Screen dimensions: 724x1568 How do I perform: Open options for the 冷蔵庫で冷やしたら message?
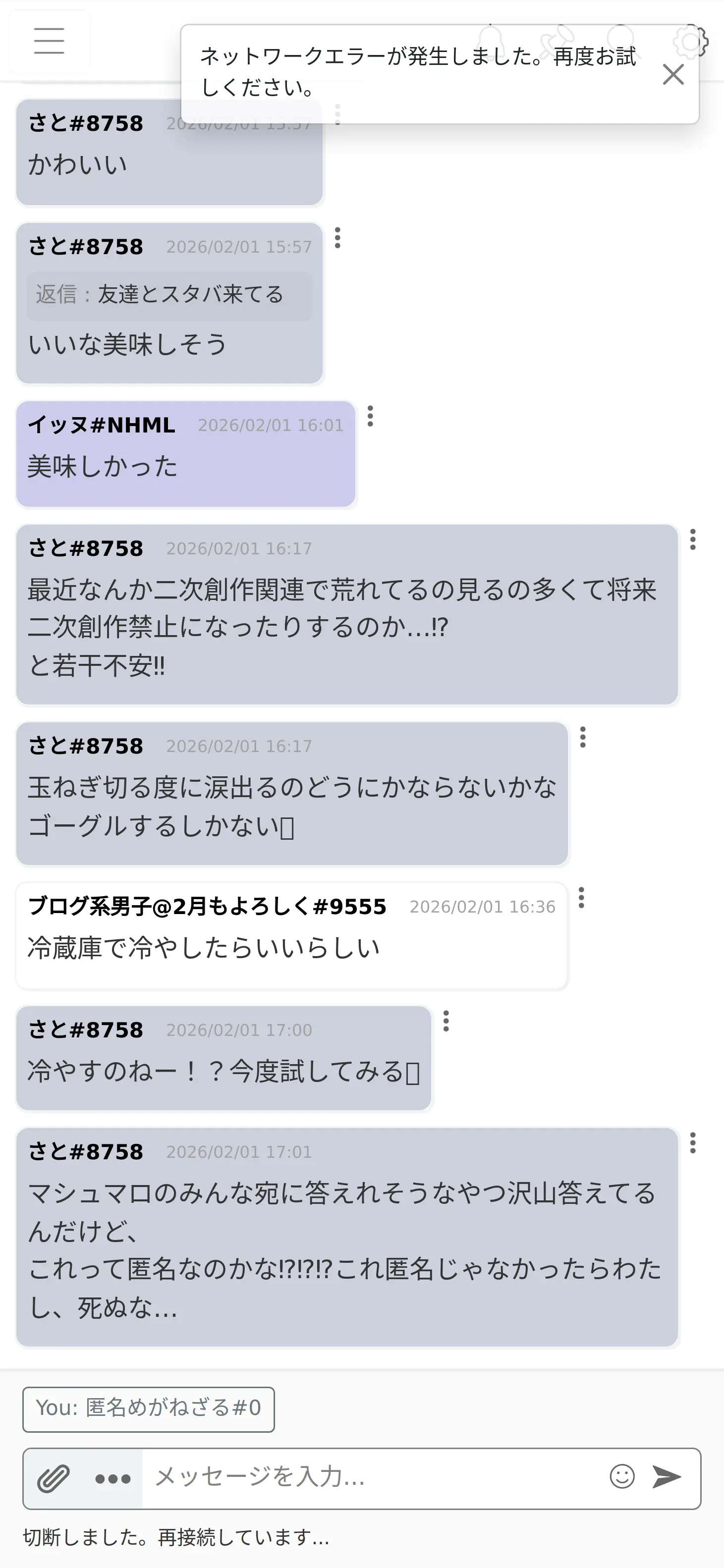pyautogui.click(x=581, y=898)
